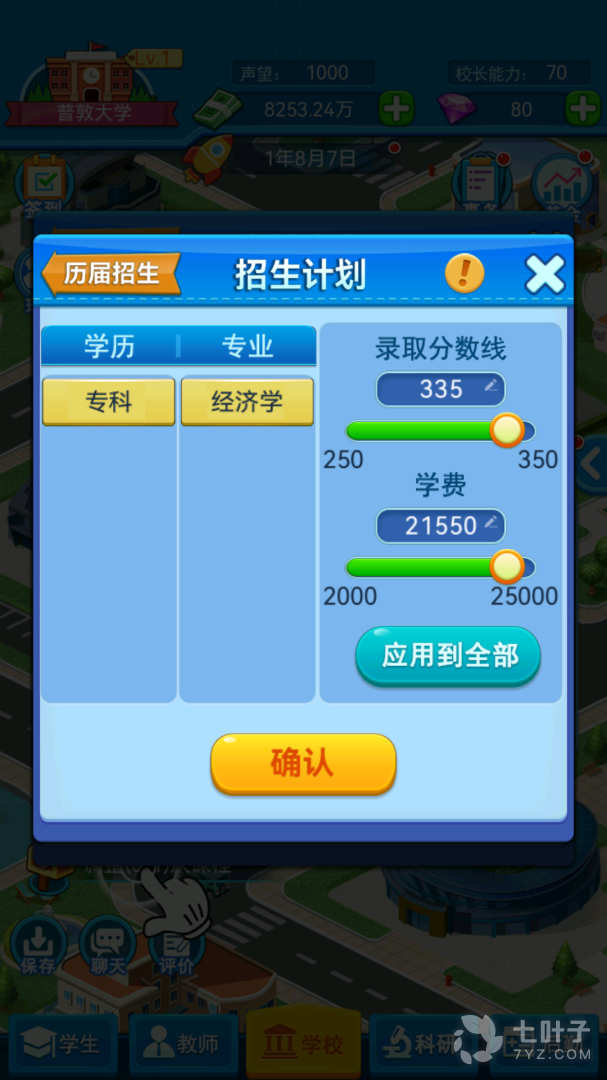Go back to 历届招生

pyautogui.click(x=111, y=273)
